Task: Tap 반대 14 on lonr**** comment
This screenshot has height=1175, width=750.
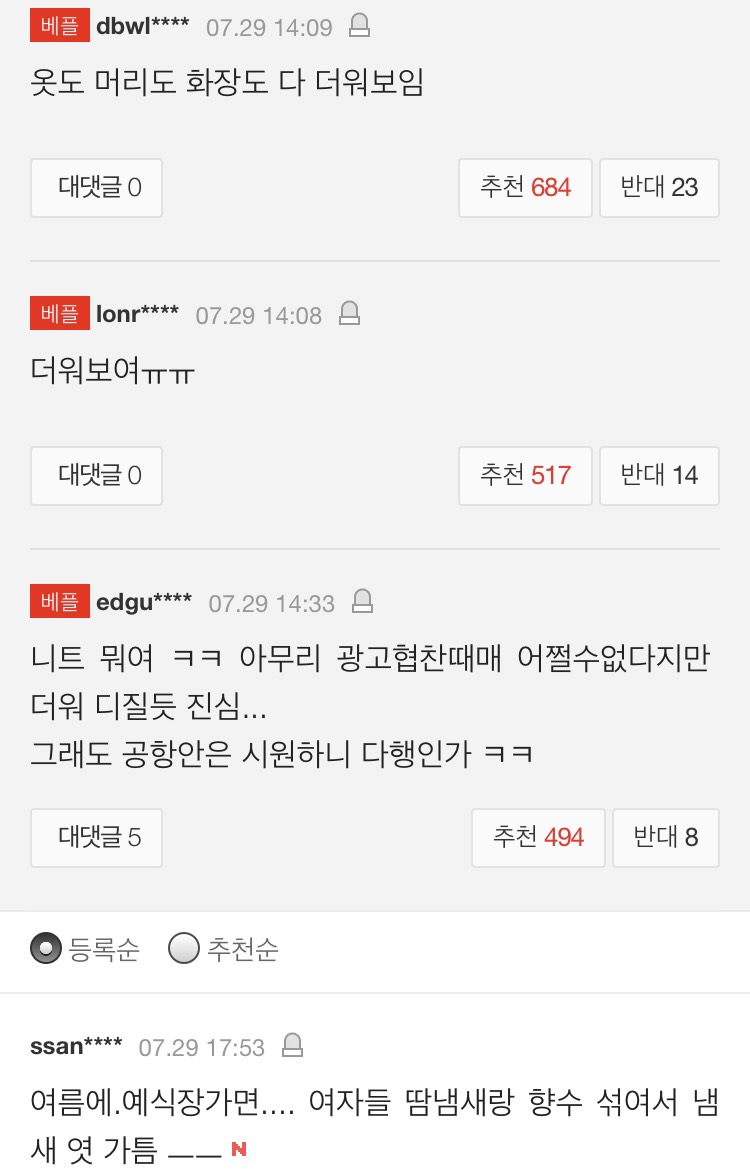Action: pyautogui.click(x=659, y=475)
